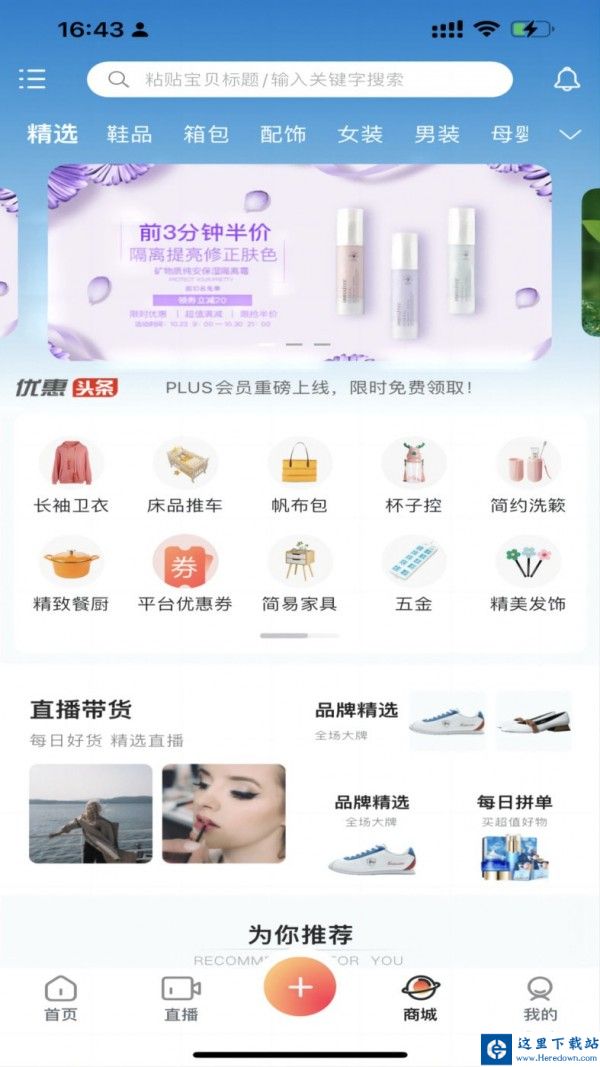Open the 长袖卫衣 category
The width and height of the screenshot is (600, 1067).
[x=71, y=477]
